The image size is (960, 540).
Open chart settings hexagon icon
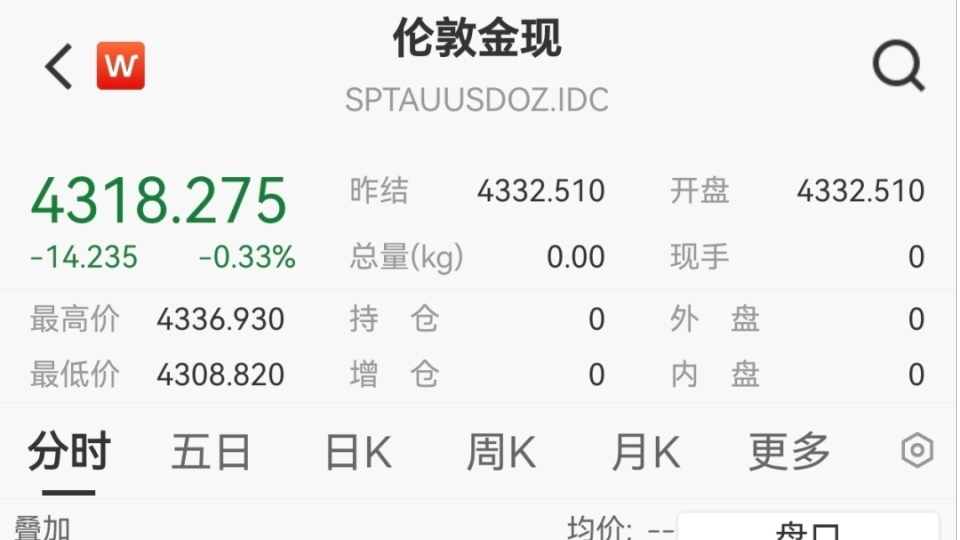pos(917,452)
